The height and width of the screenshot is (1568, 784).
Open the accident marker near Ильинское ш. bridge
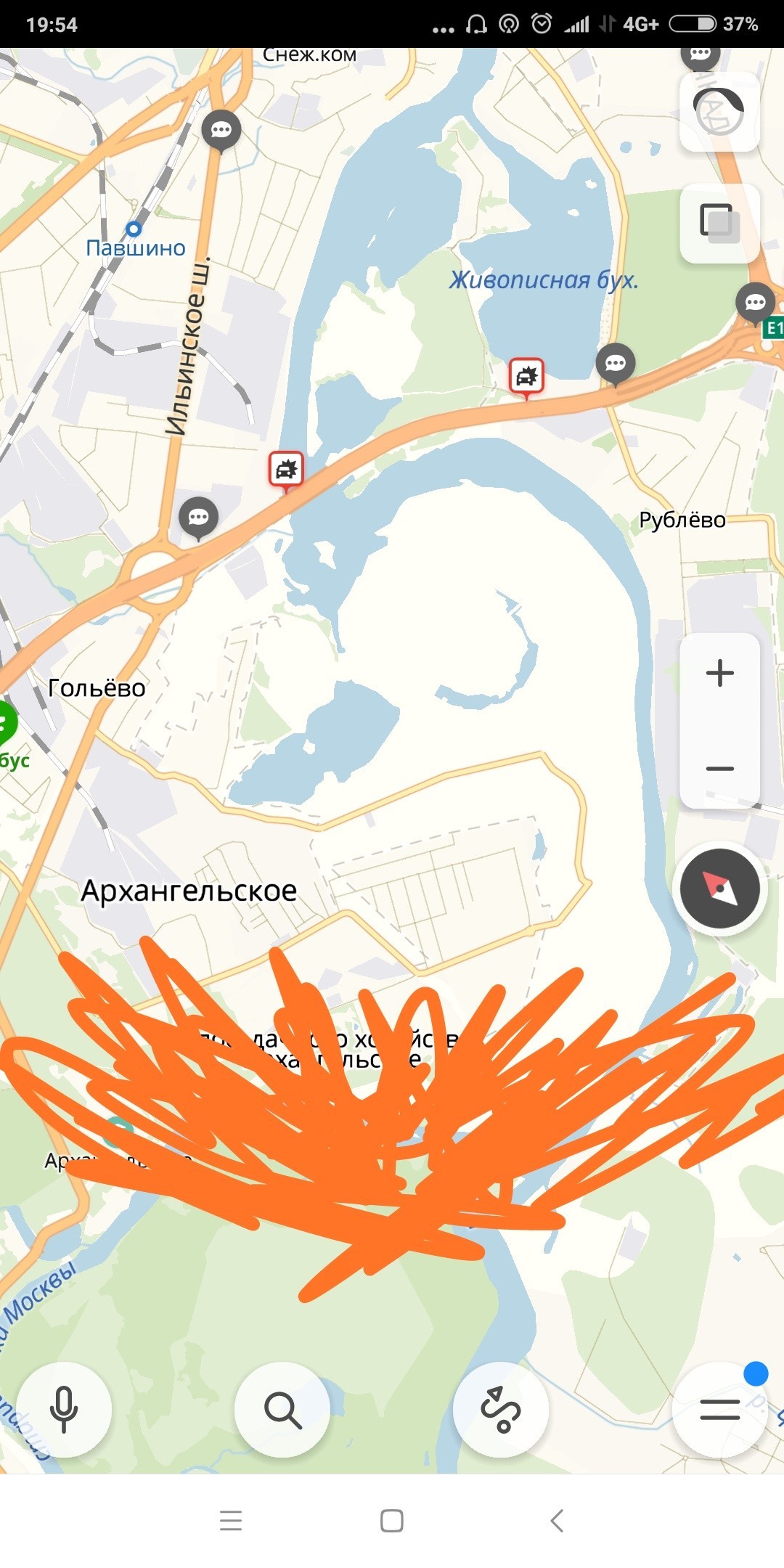click(x=286, y=469)
